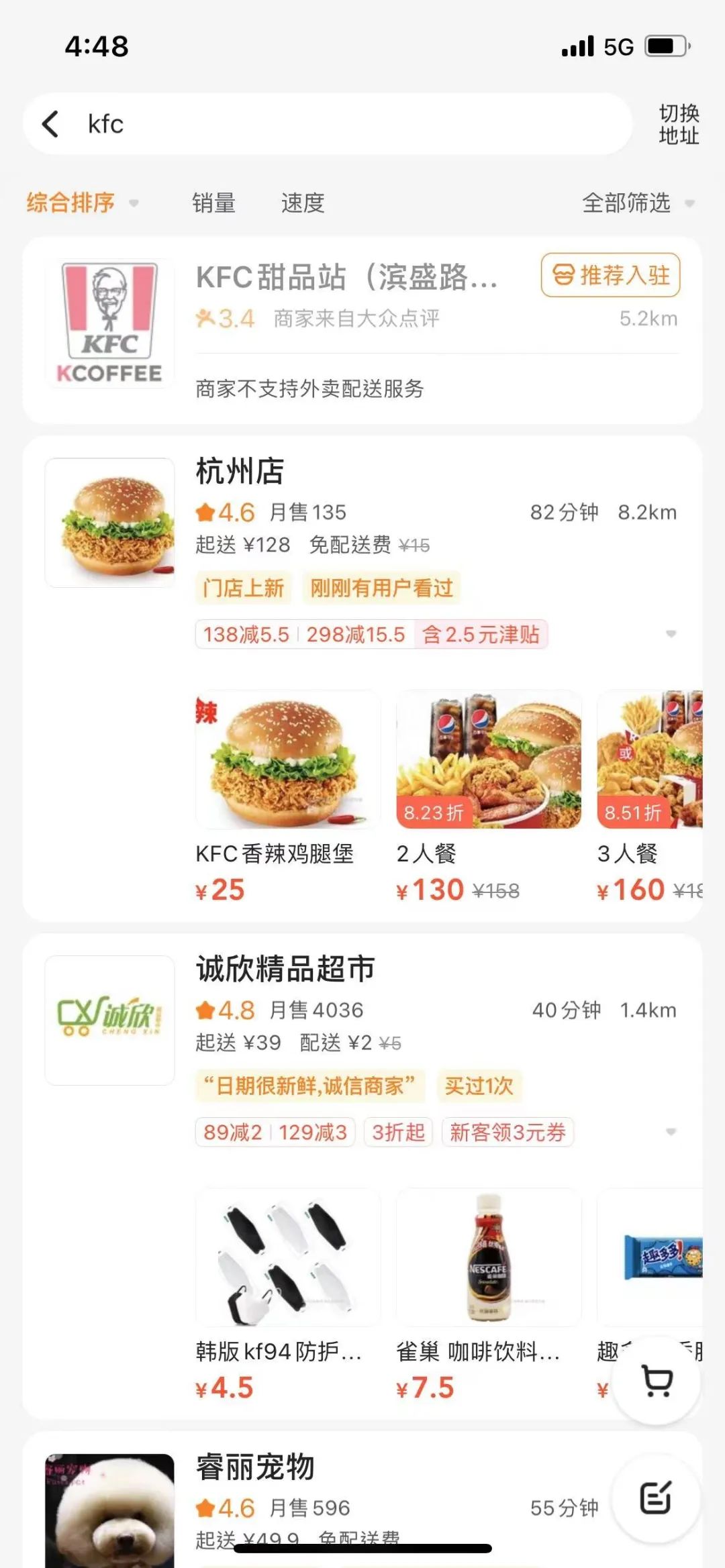Open the 综合排序 sort dropdown
Viewport: 725px width, 1568px height.
[82, 203]
